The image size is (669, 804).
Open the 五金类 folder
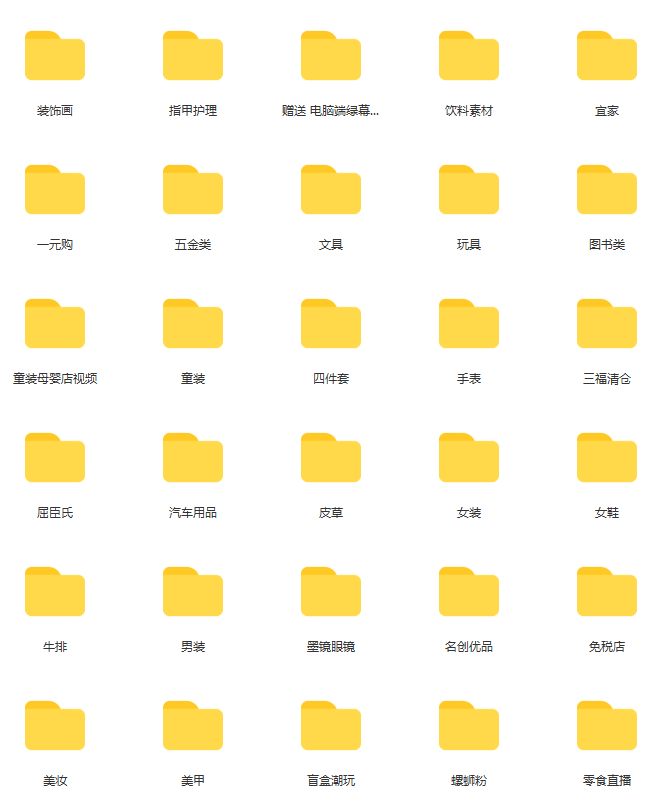coord(193,191)
